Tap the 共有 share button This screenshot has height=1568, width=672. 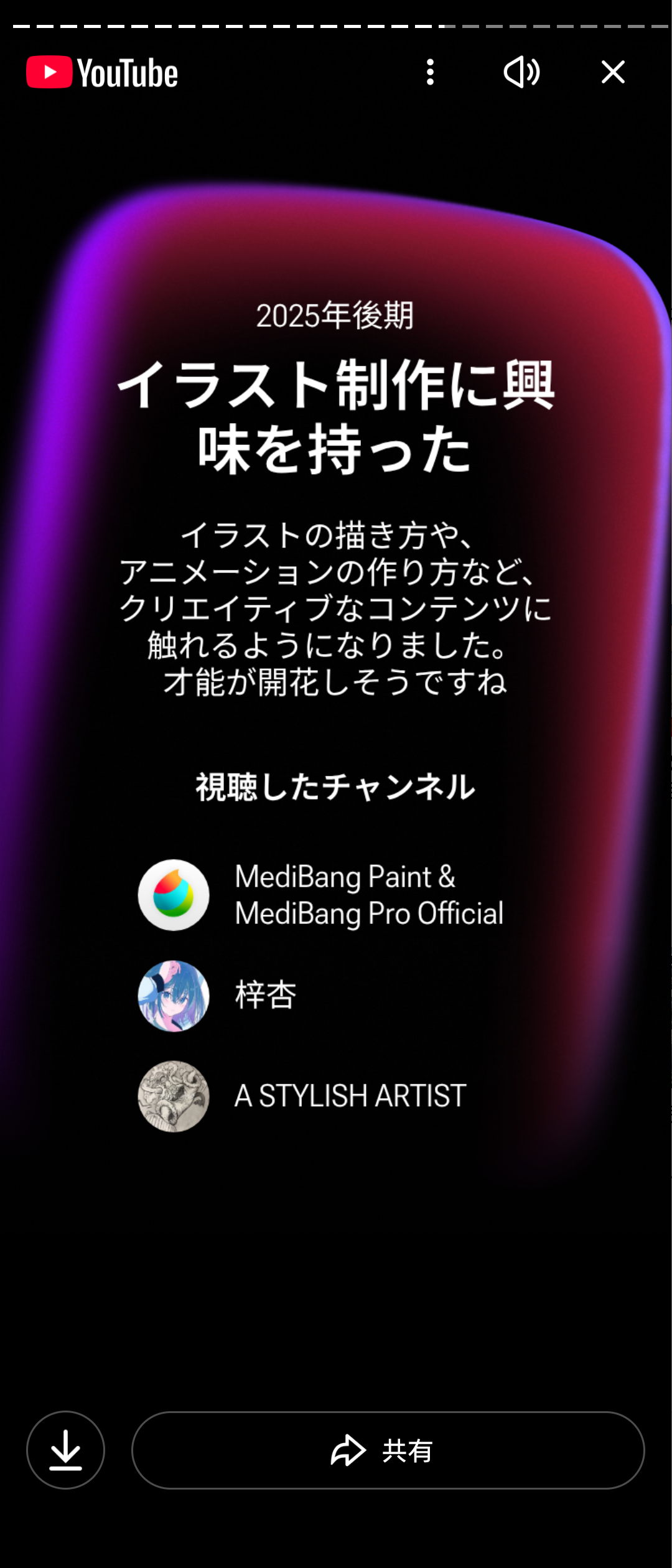388,1450
